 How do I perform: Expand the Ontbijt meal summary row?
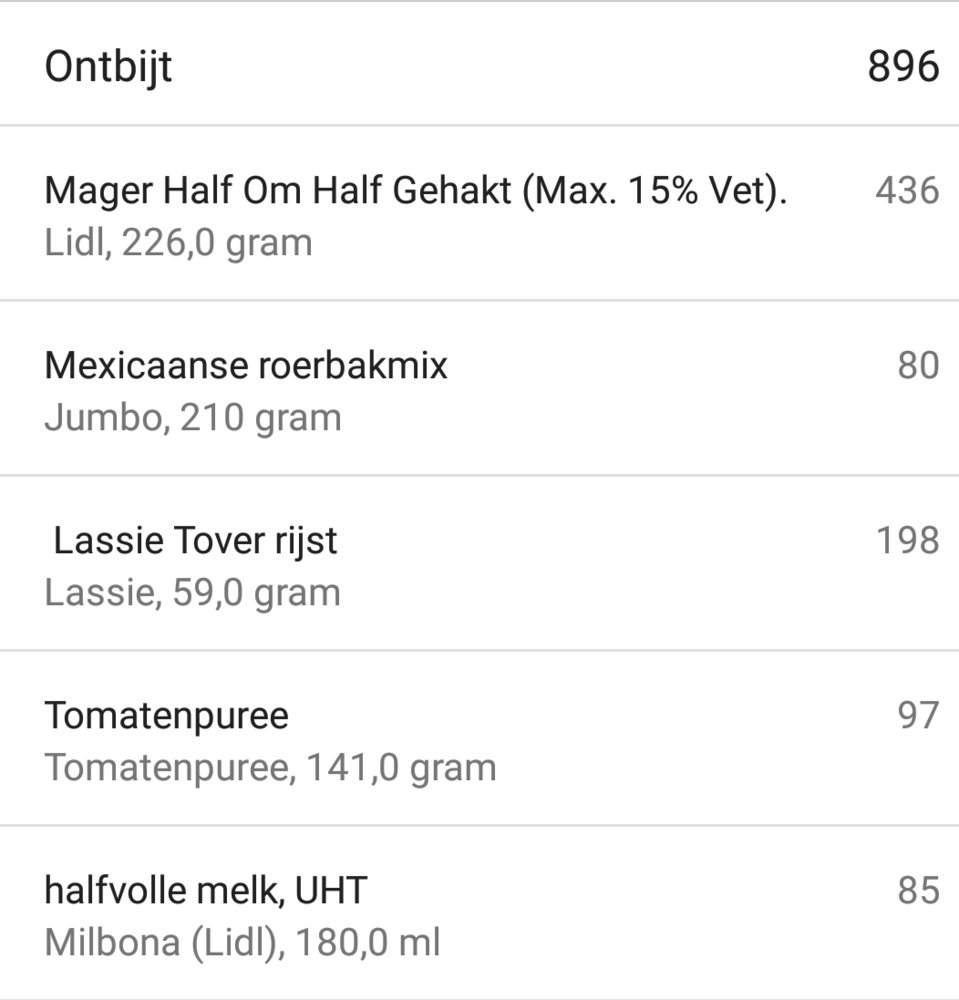[x=480, y=67]
